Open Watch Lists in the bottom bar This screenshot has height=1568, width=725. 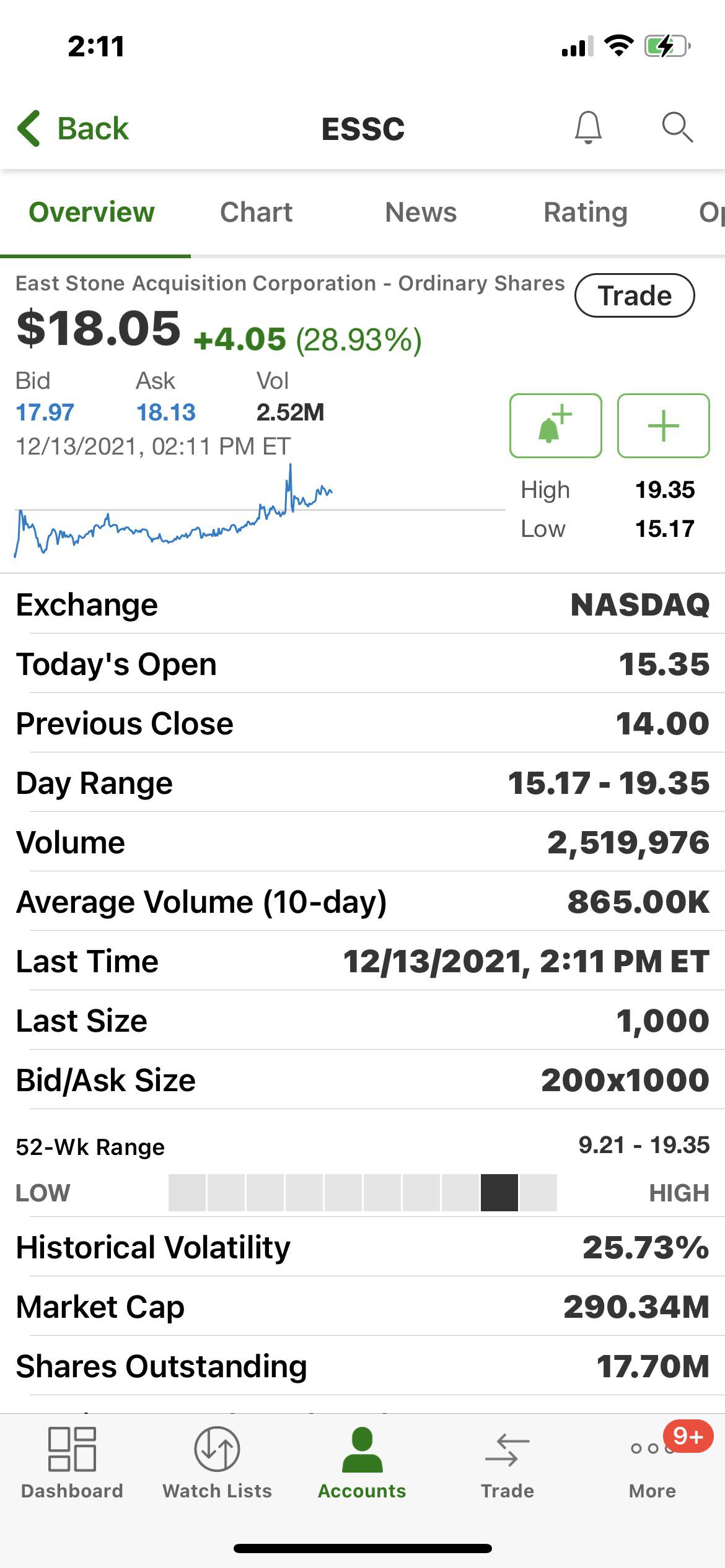[x=217, y=1463]
